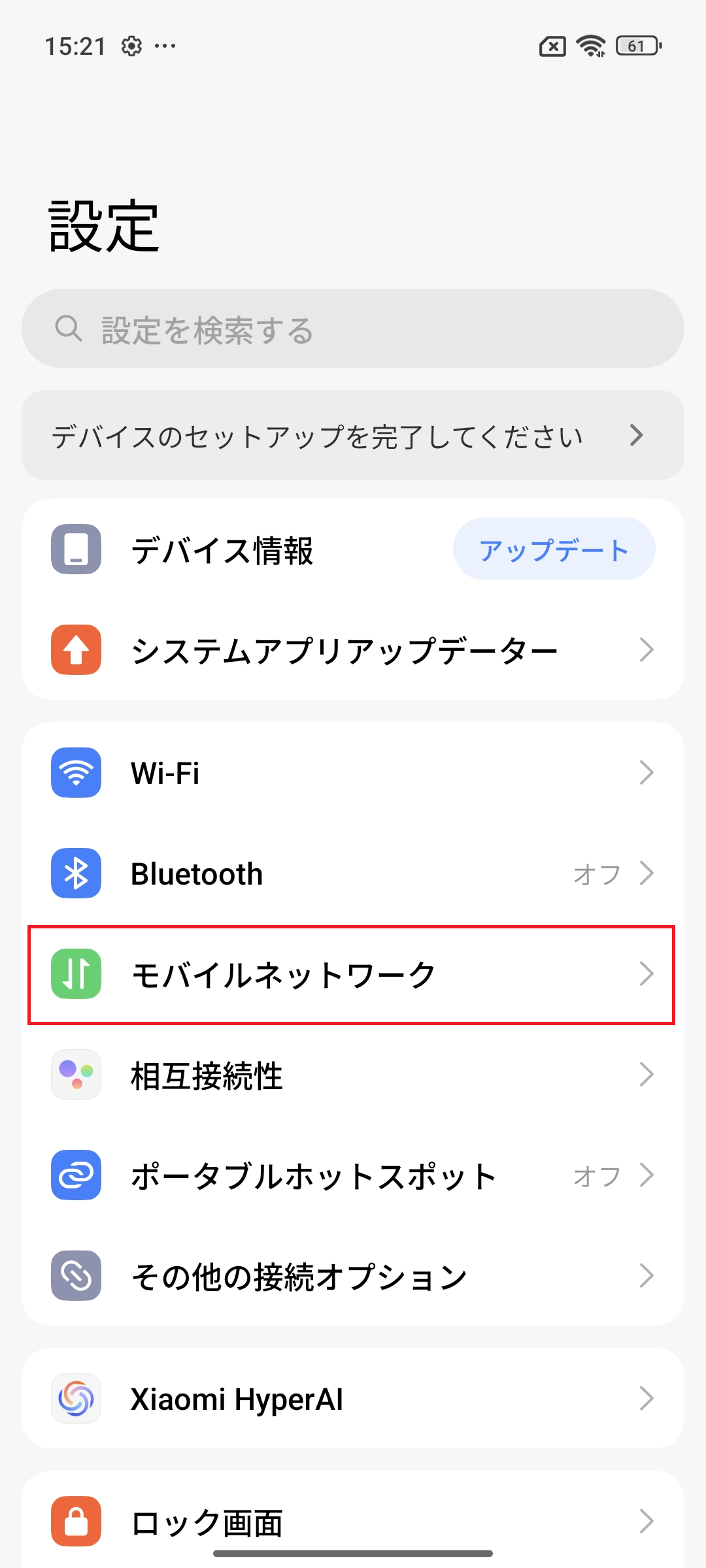Tap the Bluetooth icon
The height and width of the screenshot is (1568, 706).
pos(75,874)
